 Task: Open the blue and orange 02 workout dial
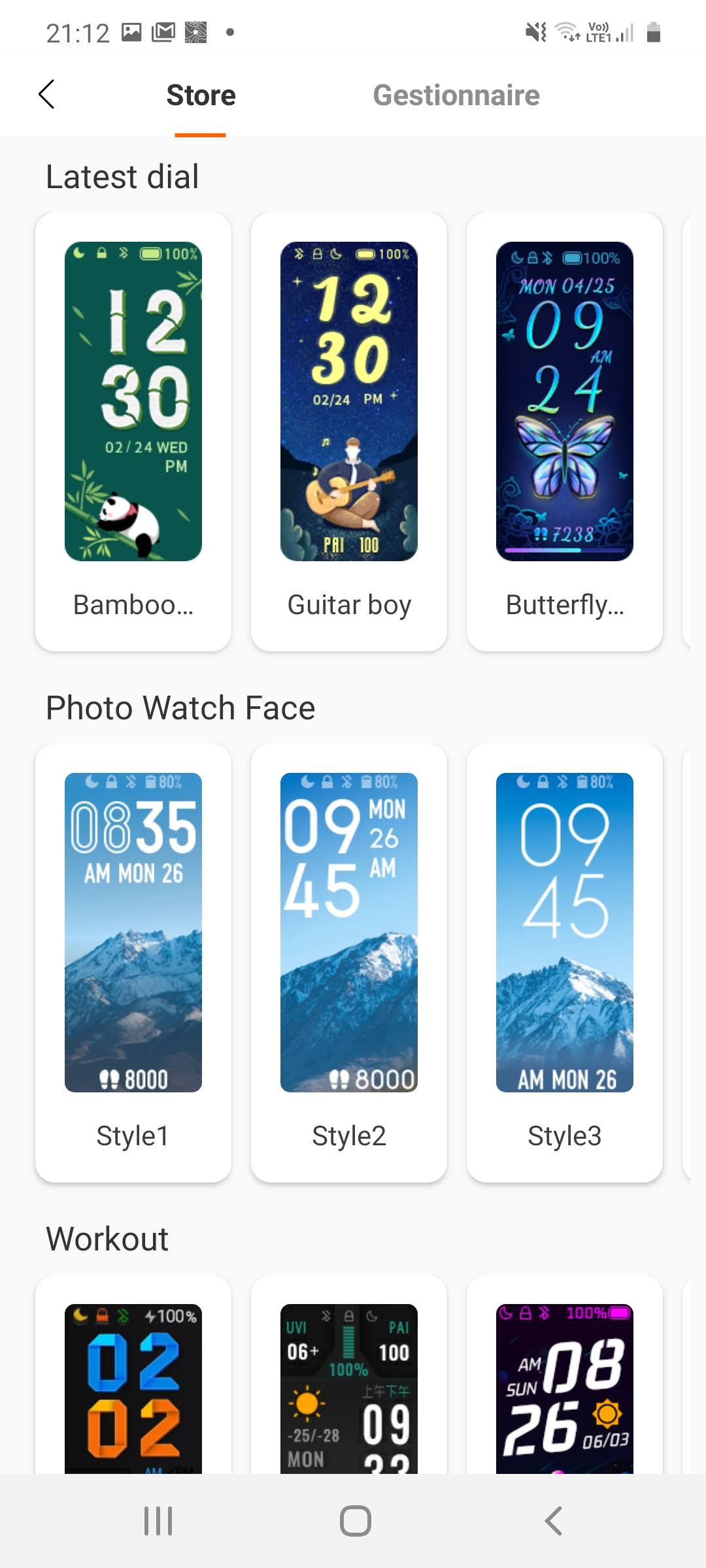(x=133, y=1385)
